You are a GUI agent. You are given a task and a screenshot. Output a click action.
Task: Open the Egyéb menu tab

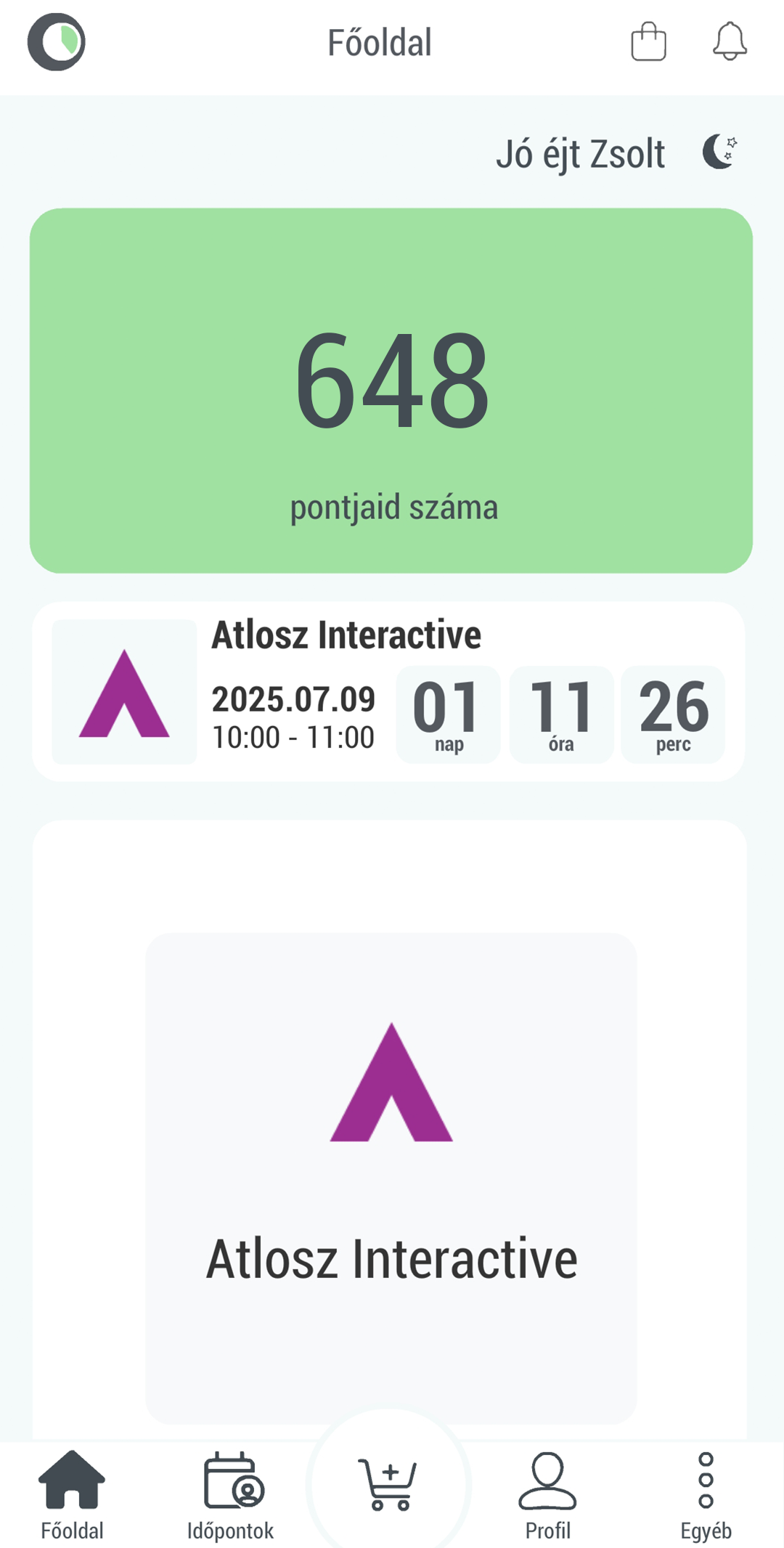tap(706, 1496)
